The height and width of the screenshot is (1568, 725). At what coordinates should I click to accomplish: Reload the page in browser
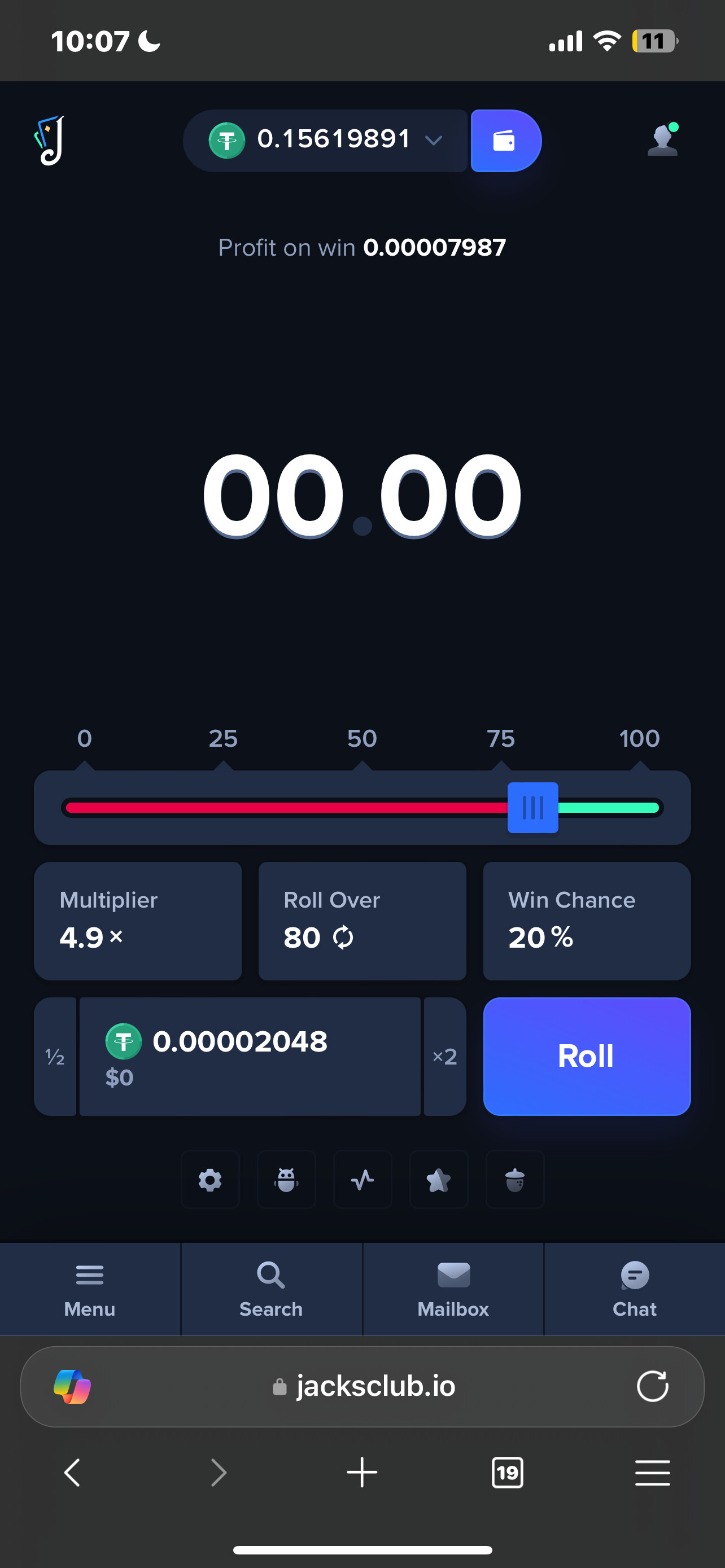653,1387
